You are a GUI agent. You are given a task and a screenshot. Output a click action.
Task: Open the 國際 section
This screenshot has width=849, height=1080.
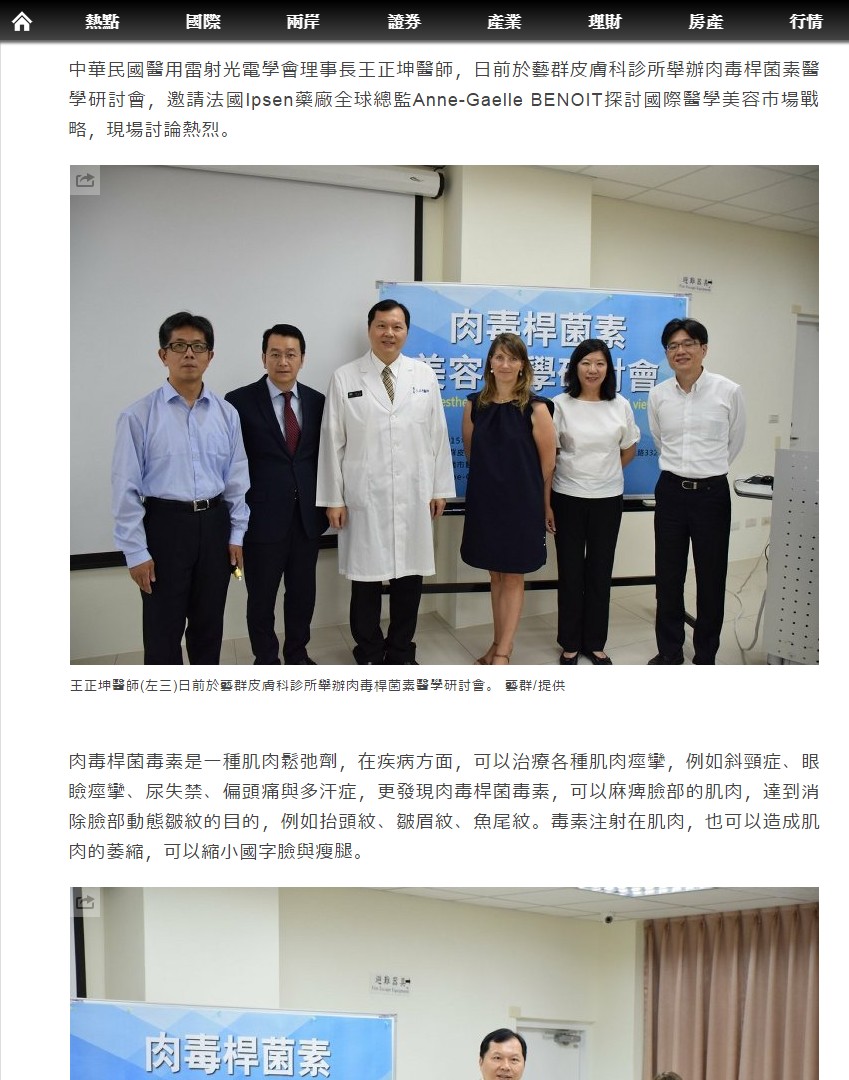(x=203, y=22)
